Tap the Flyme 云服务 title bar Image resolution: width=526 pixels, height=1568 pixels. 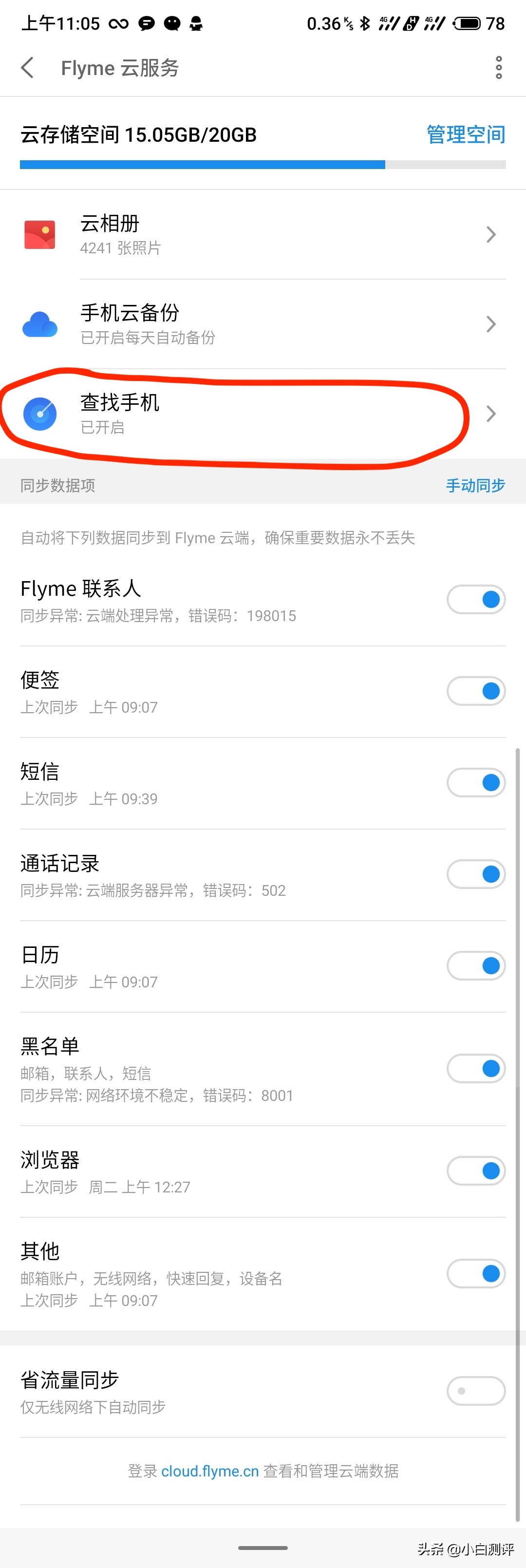(x=119, y=68)
